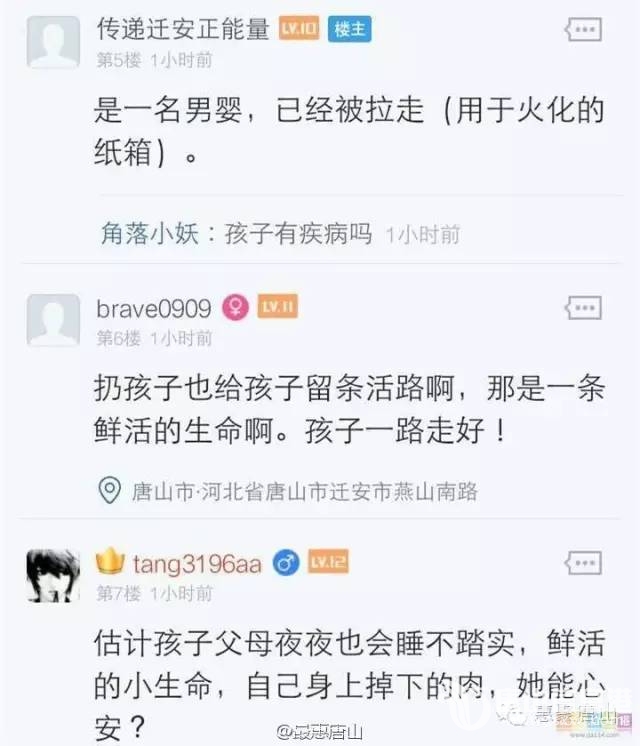Open 角落小妖's profile in the sub-reply
Image resolution: width=640 pixels, height=746 pixels.
[x=147, y=233]
